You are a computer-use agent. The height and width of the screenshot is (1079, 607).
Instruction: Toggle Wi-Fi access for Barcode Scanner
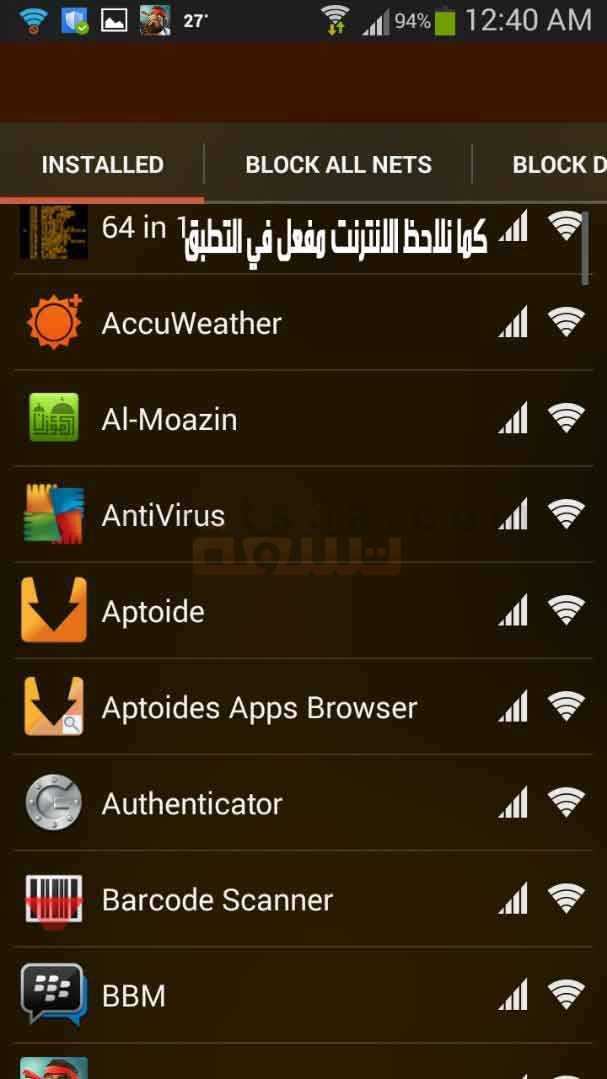pyautogui.click(x=566, y=899)
